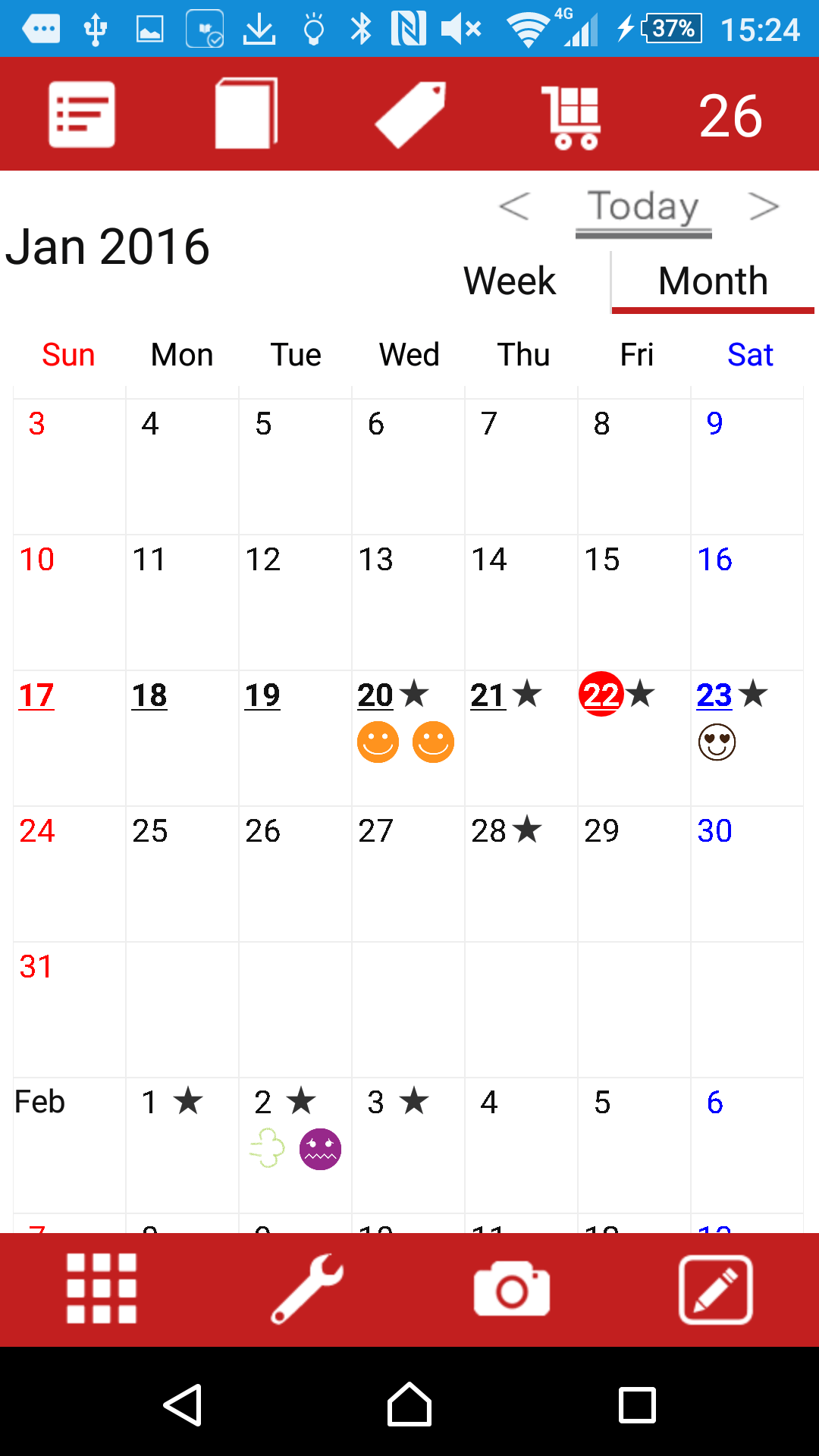Open the diary list view icon

[x=82, y=115]
